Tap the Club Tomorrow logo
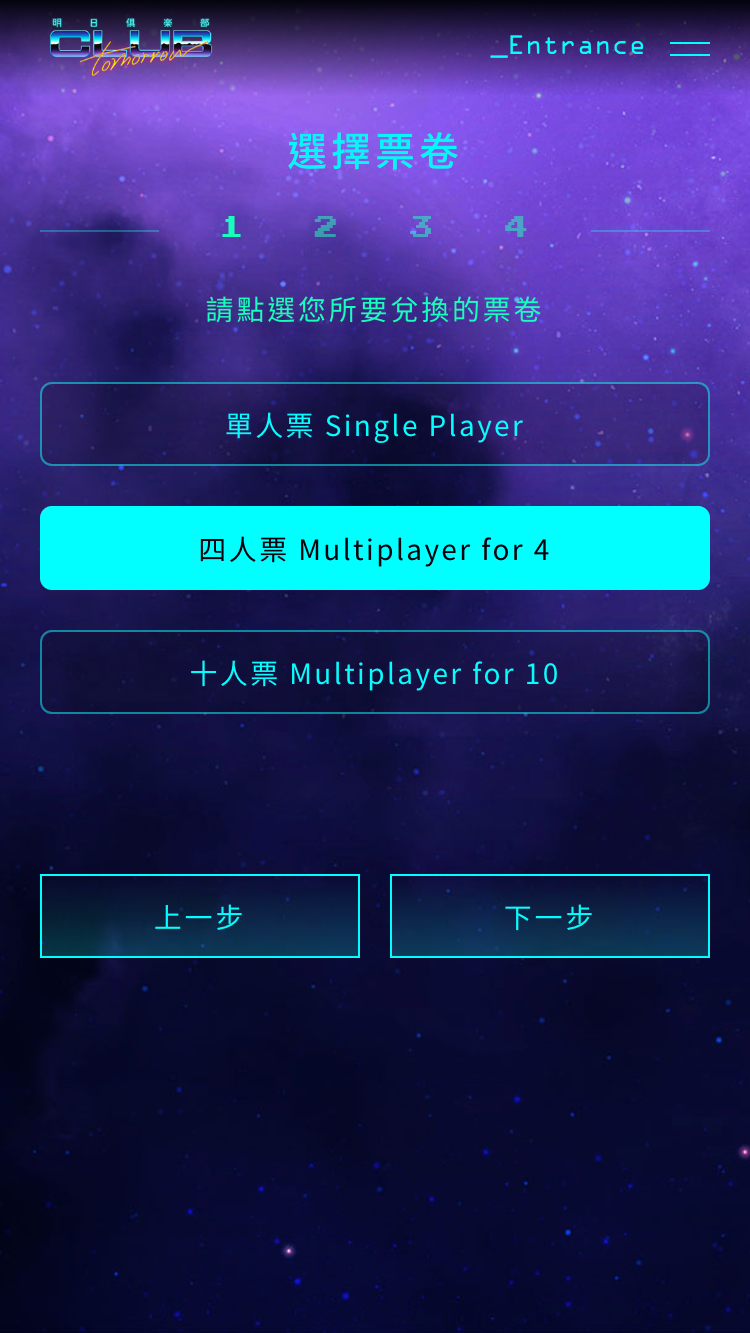The width and height of the screenshot is (750, 1333). (131, 47)
